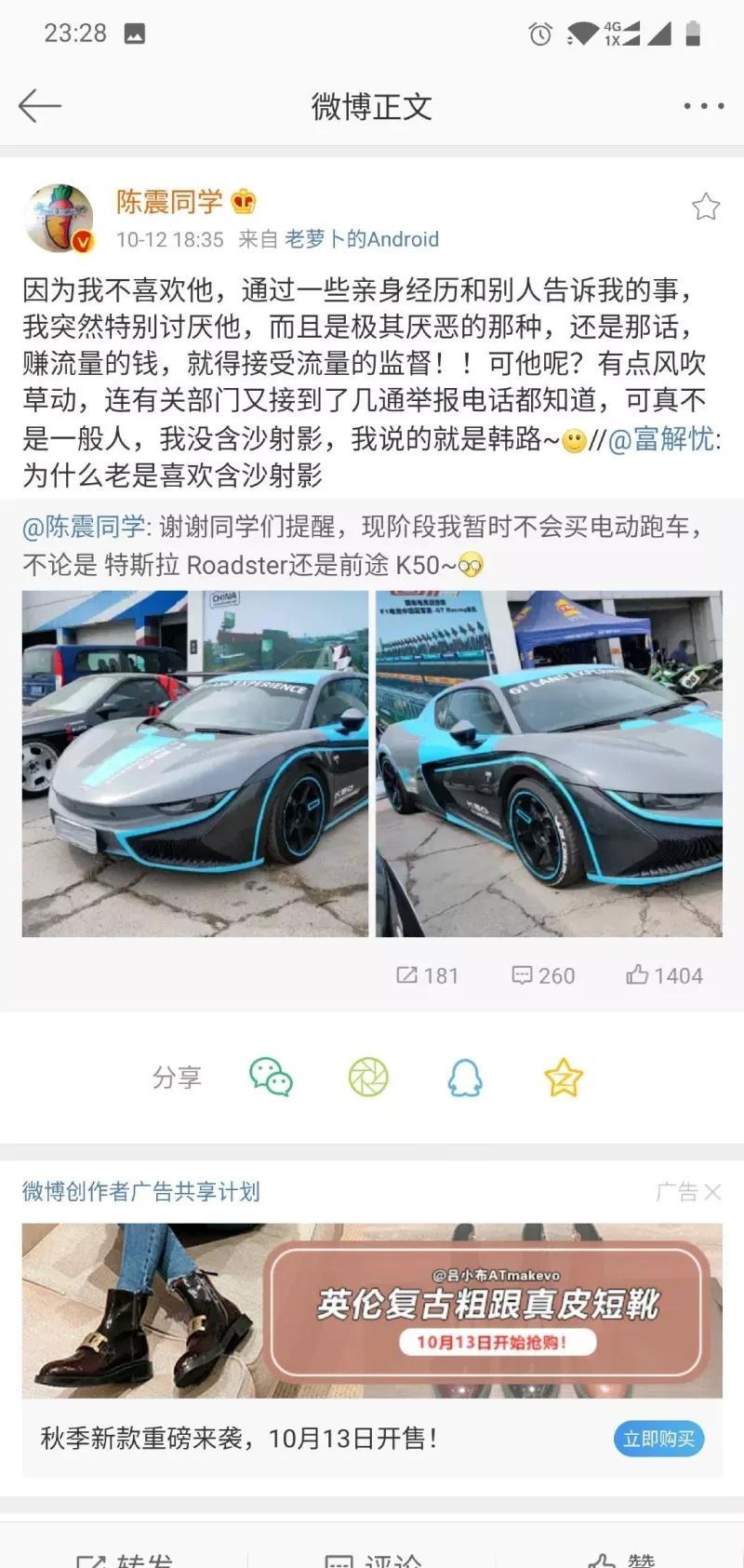The height and width of the screenshot is (1568, 744).
Task: View the right K50 car photo
Action: [x=549, y=763]
